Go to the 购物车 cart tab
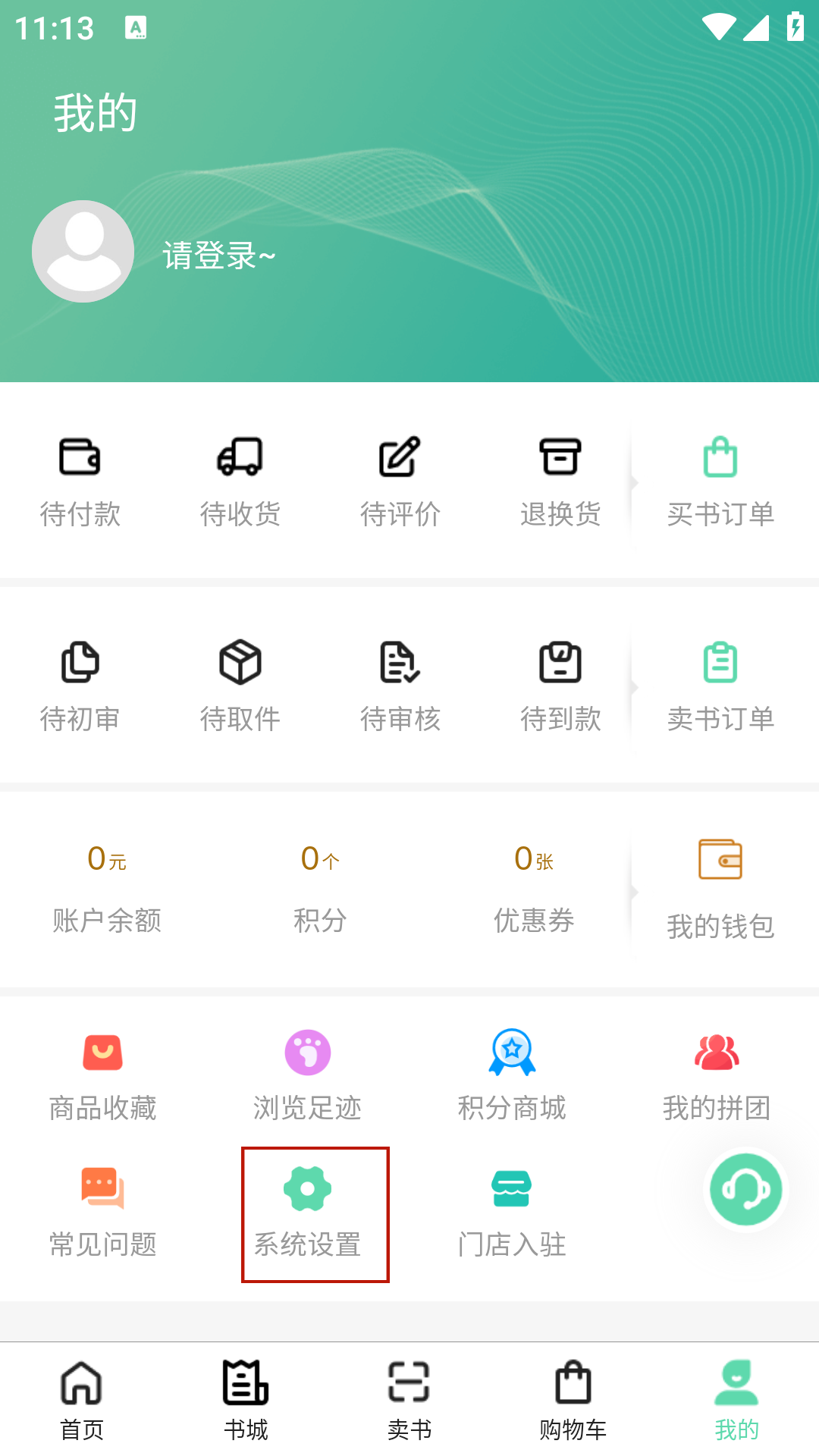Viewport: 819px width, 1456px height. pos(573,1400)
